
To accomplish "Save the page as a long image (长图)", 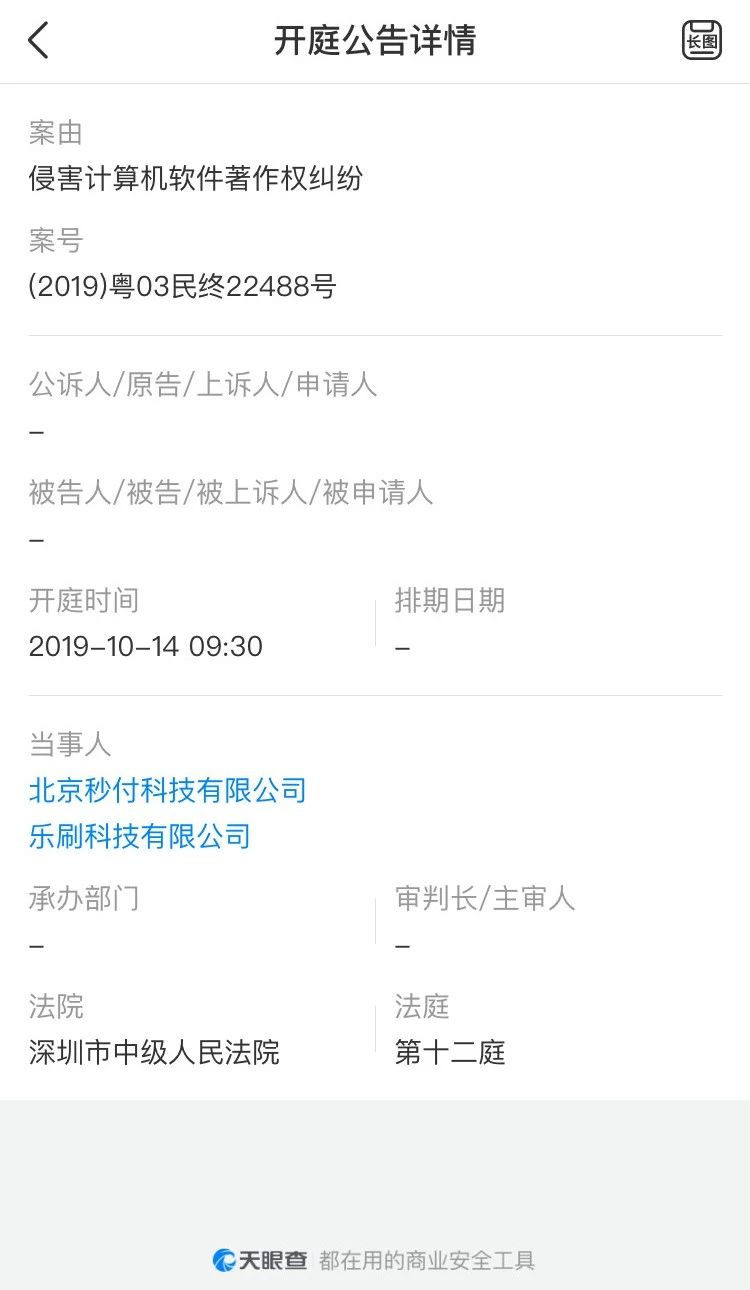I will (701, 41).
